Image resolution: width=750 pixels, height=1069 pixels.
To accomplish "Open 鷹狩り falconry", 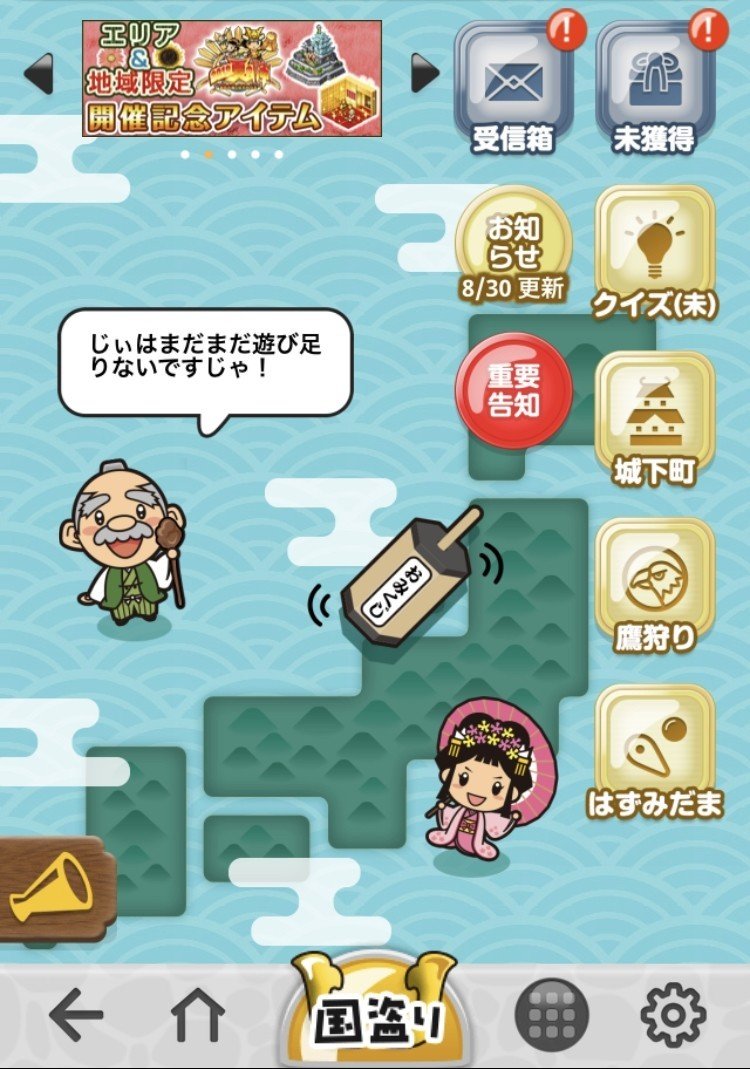I will pos(655,583).
